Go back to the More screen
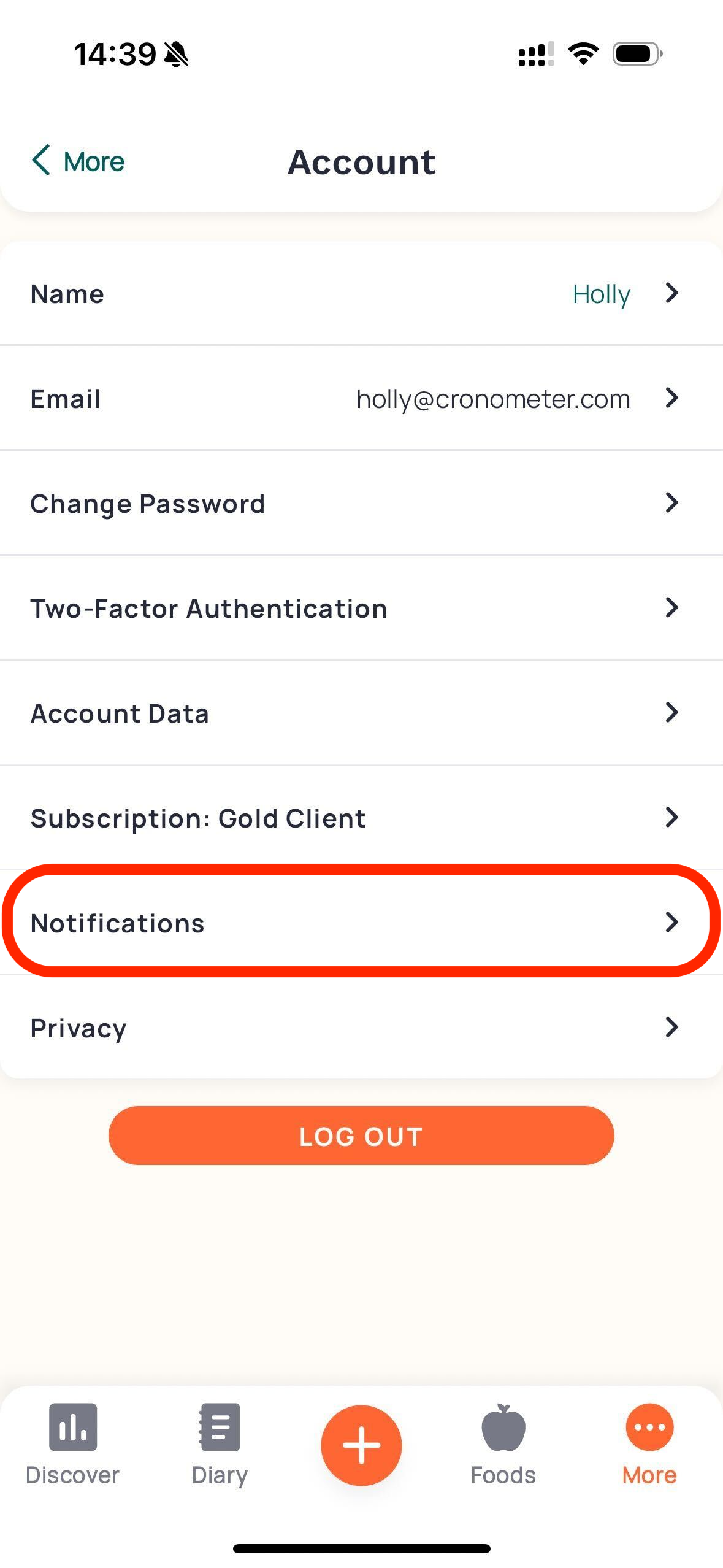 click(78, 161)
